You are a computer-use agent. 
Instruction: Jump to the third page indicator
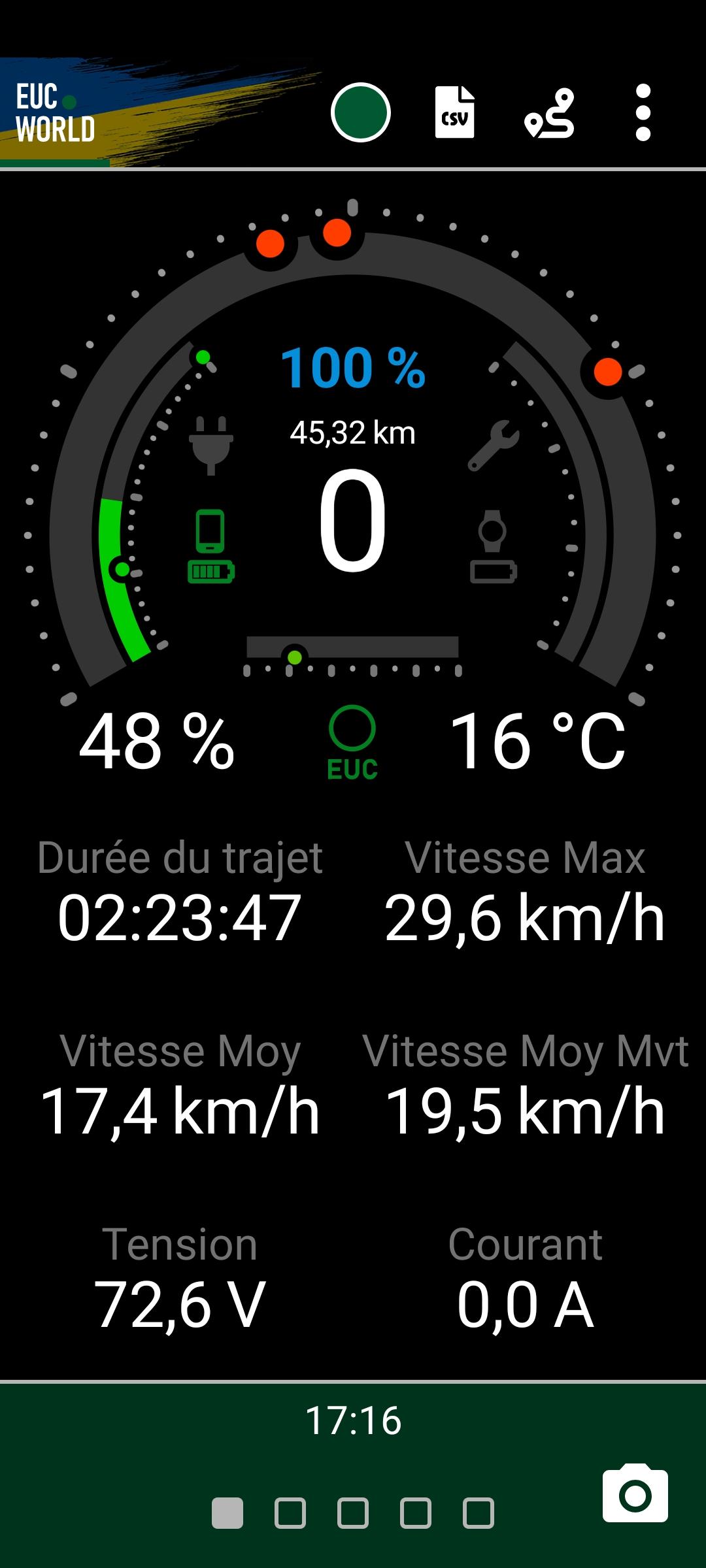coord(353,1513)
